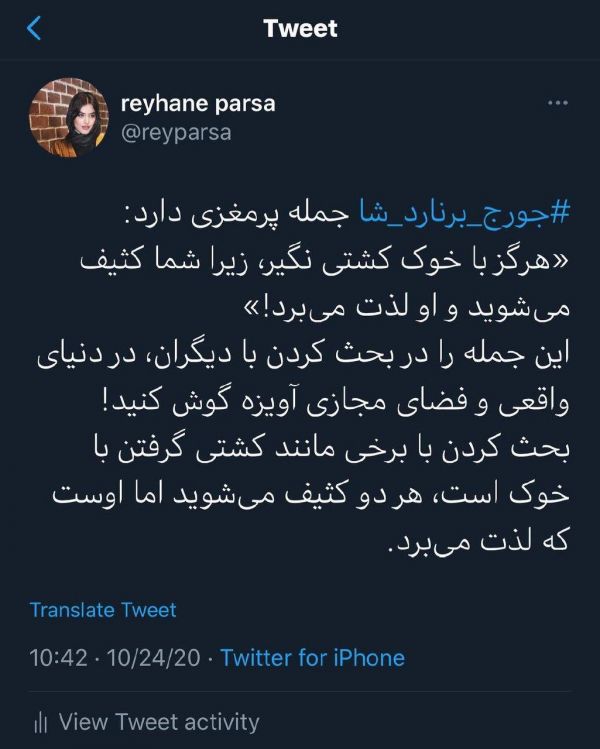Go back using the top-left arrow
600x749 pixels.
[35, 28]
